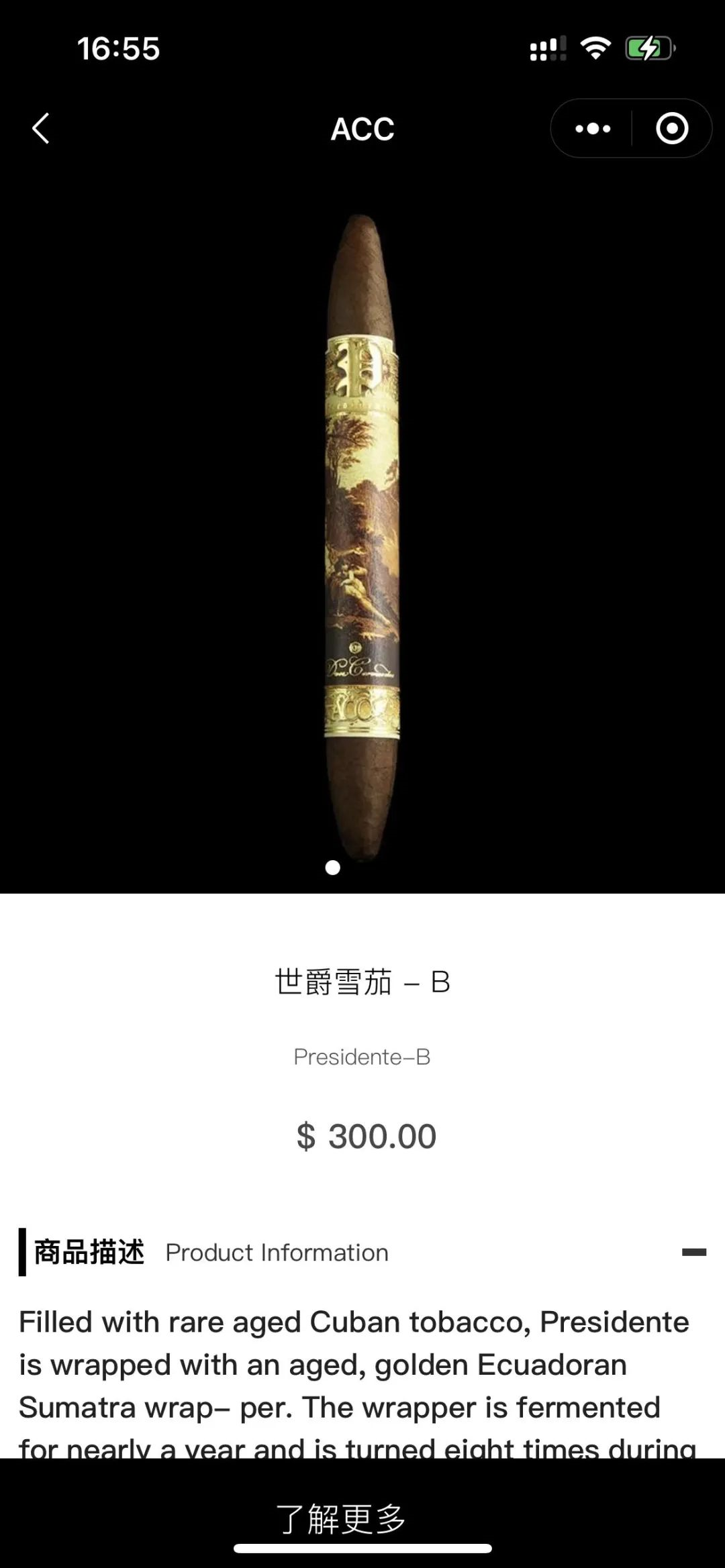Open the Presidente-B cigar product image
The image size is (725, 1568).
pyautogui.click(x=362, y=537)
